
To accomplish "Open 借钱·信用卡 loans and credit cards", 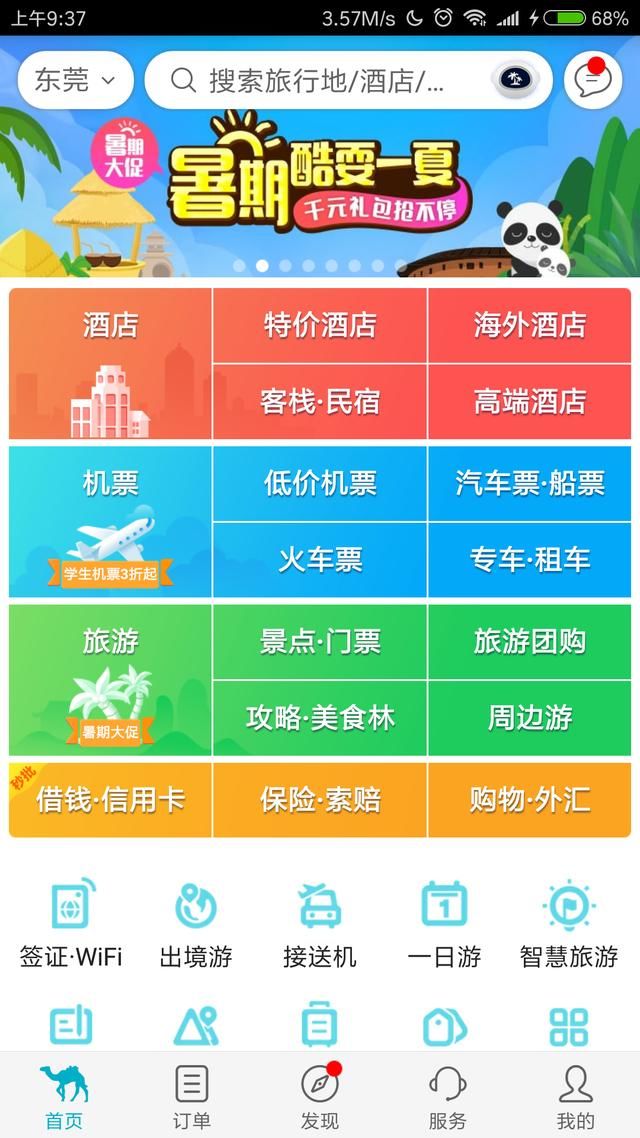I will 110,800.
